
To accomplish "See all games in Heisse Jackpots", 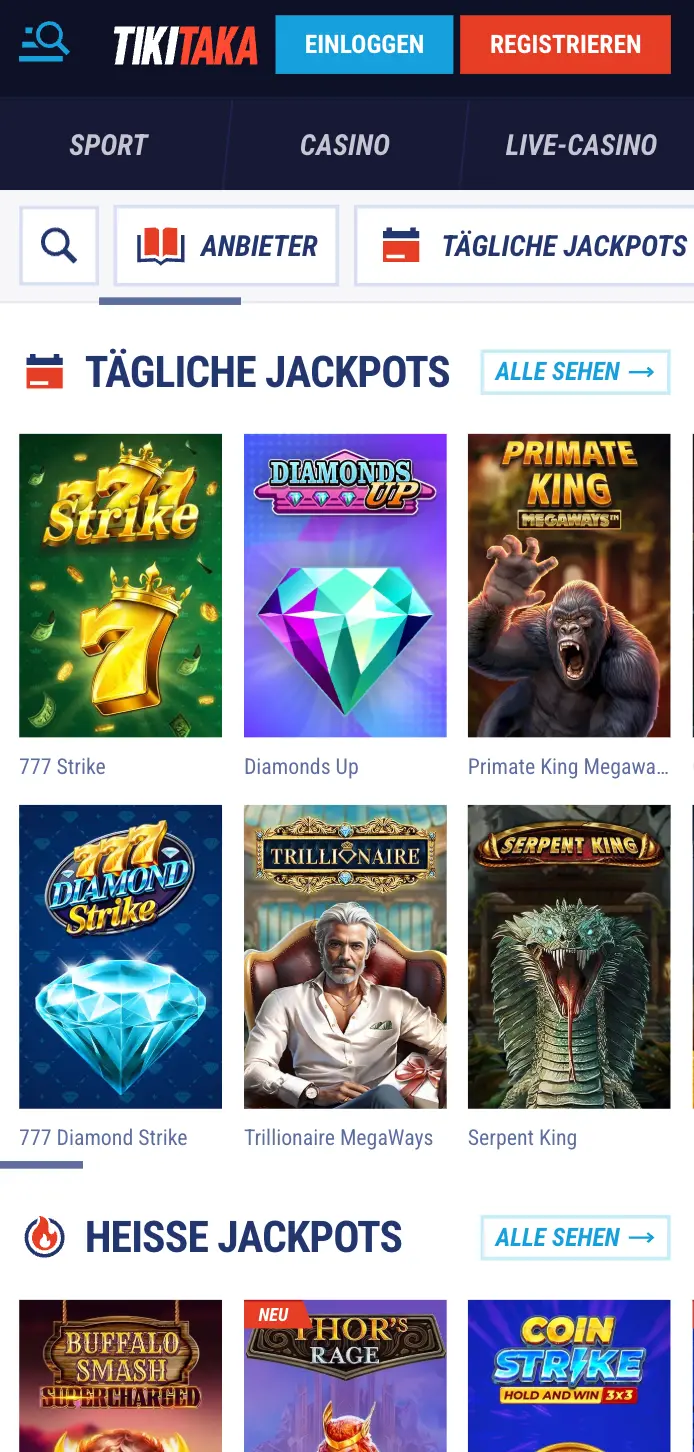I will click(574, 1238).
